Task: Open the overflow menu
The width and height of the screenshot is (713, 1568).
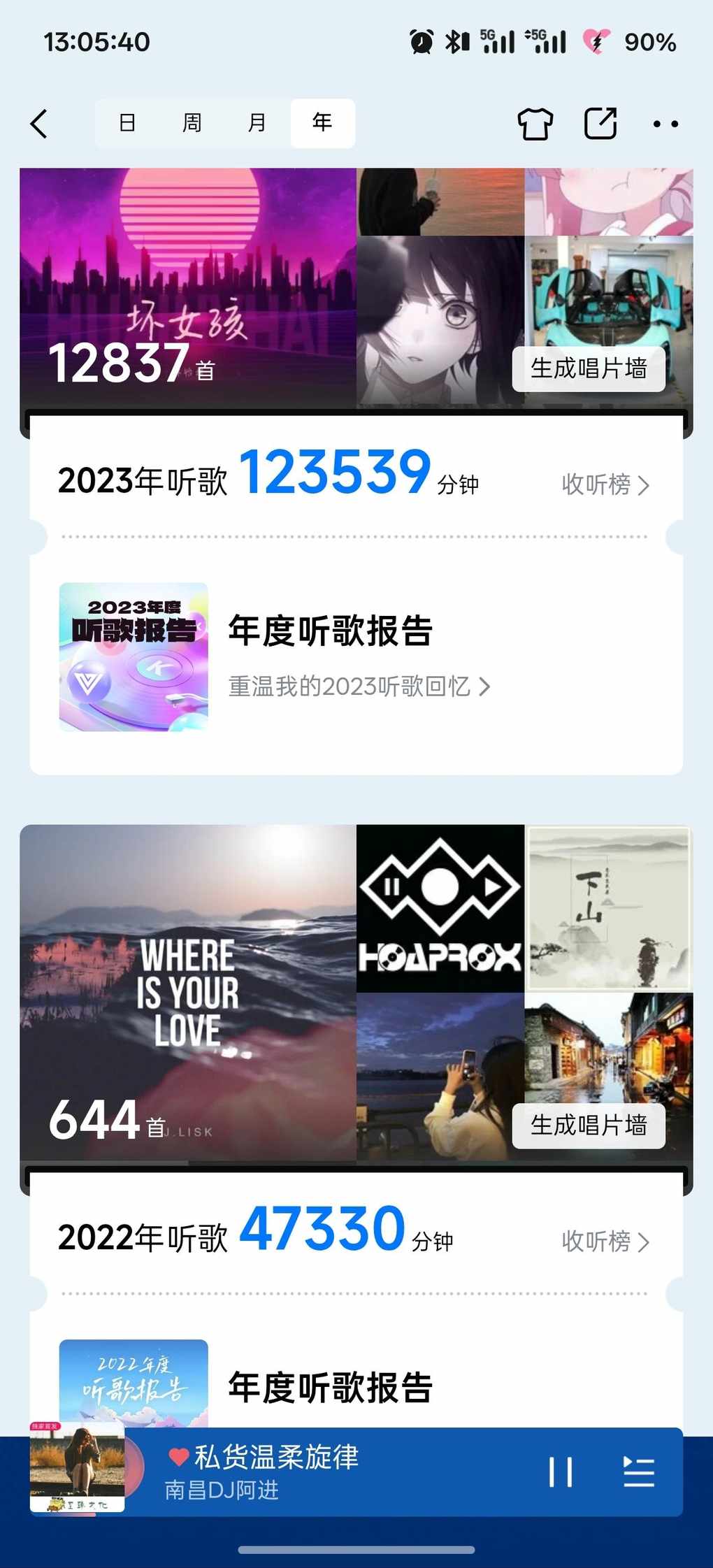Action: coord(665,124)
